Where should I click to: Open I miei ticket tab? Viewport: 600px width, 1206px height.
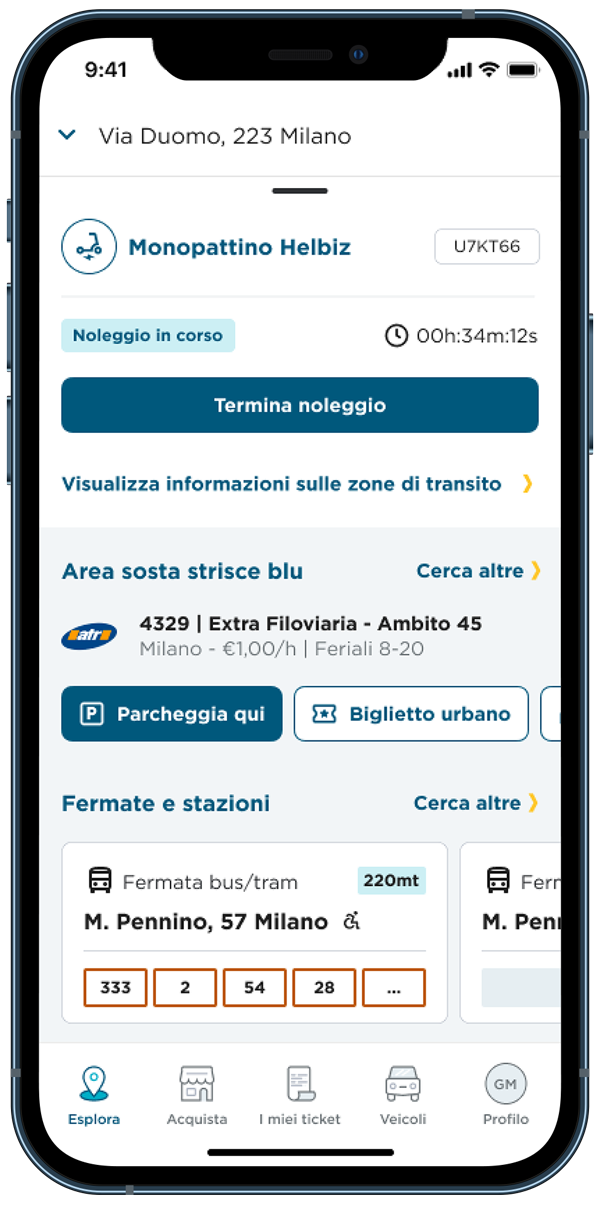pyautogui.click(x=300, y=1096)
